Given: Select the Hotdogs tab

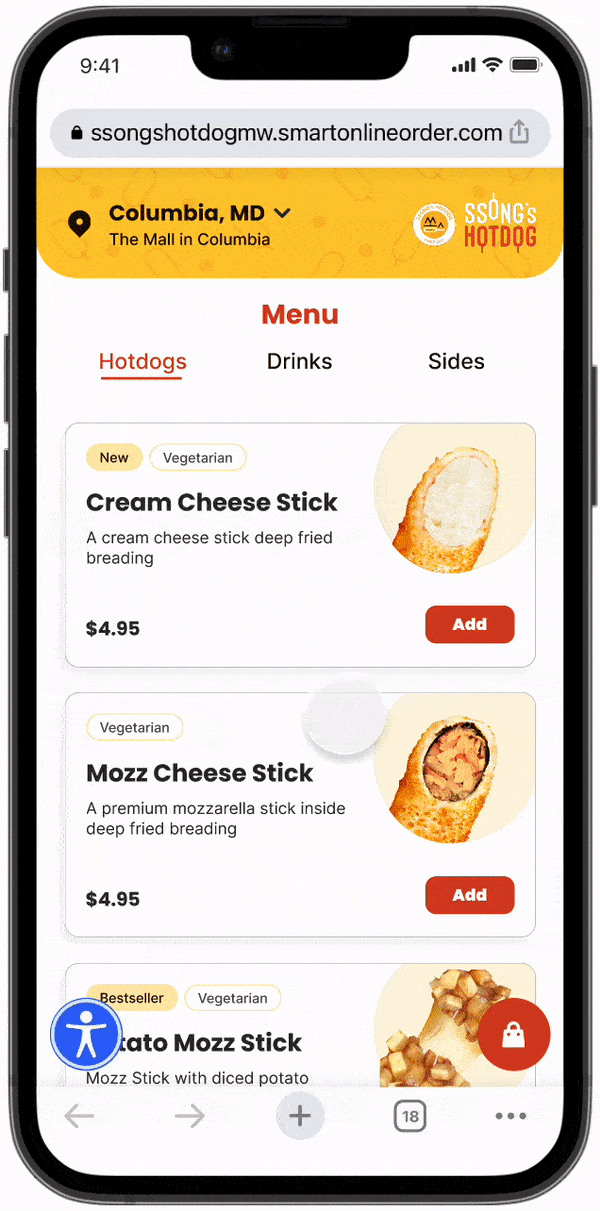Looking at the screenshot, I should tap(142, 362).
